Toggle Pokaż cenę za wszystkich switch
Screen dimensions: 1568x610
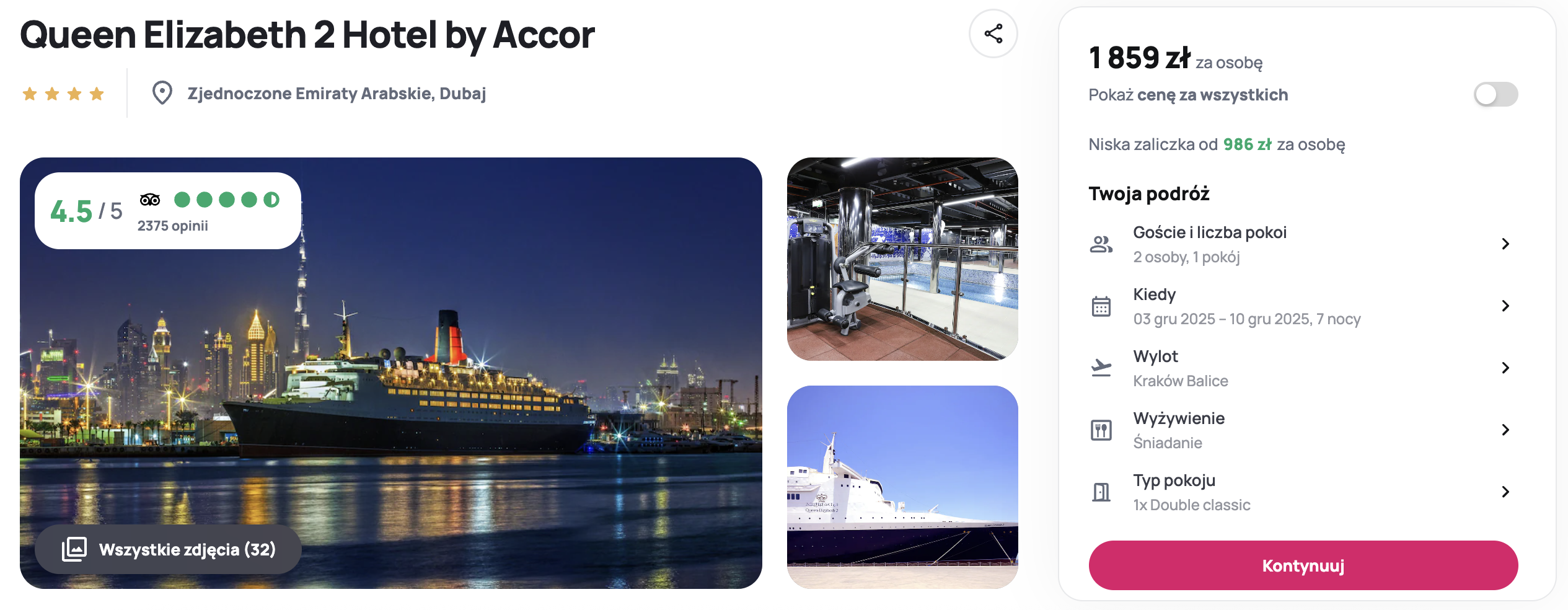(x=1495, y=95)
